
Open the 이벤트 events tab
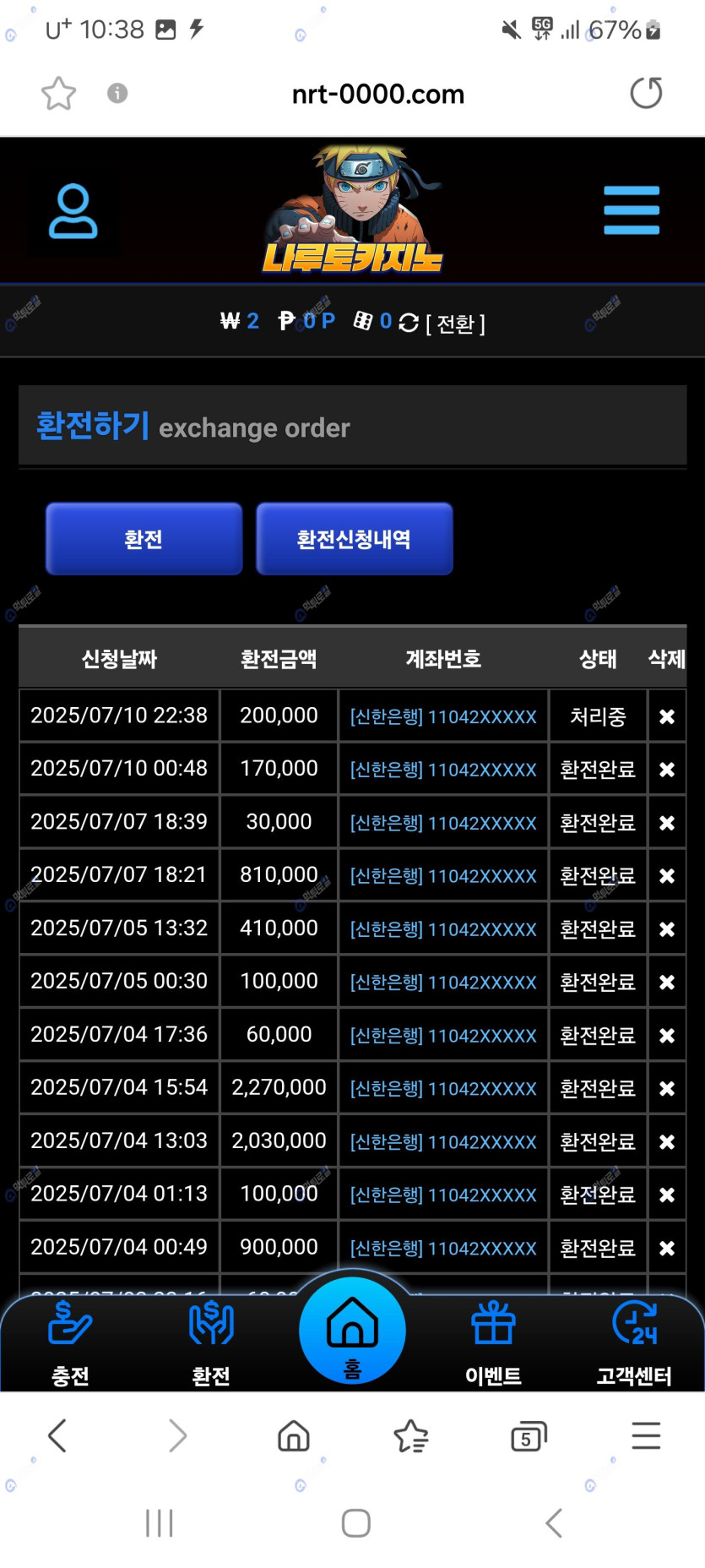click(493, 1343)
